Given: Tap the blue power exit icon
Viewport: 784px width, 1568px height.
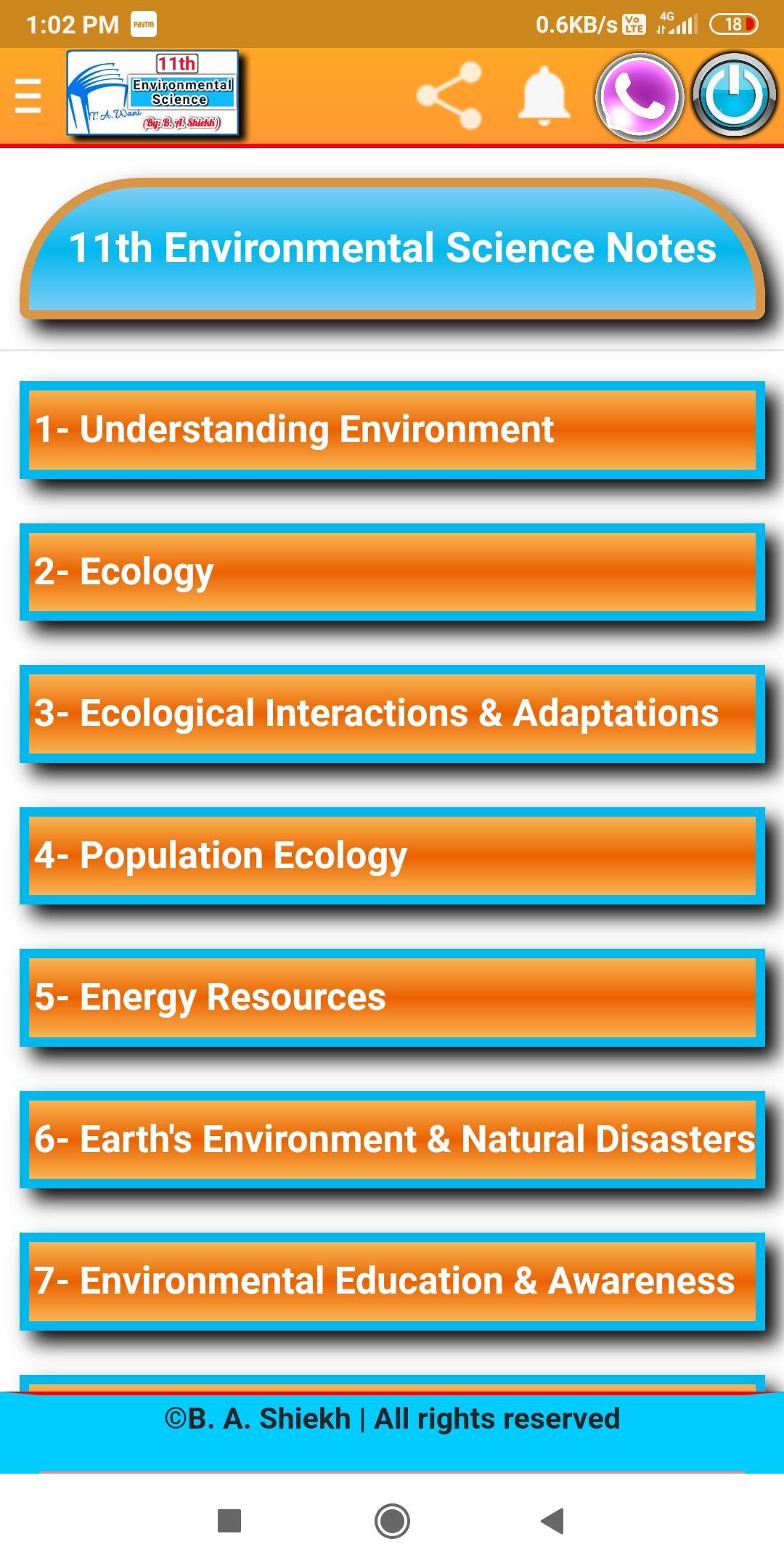Looking at the screenshot, I should coord(735,96).
